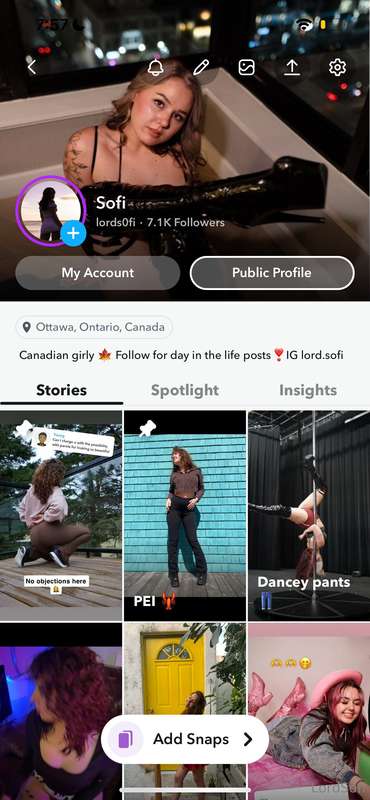Select the Public Profile button
Viewport: 370px width, 800px height.
(x=272, y=273)
